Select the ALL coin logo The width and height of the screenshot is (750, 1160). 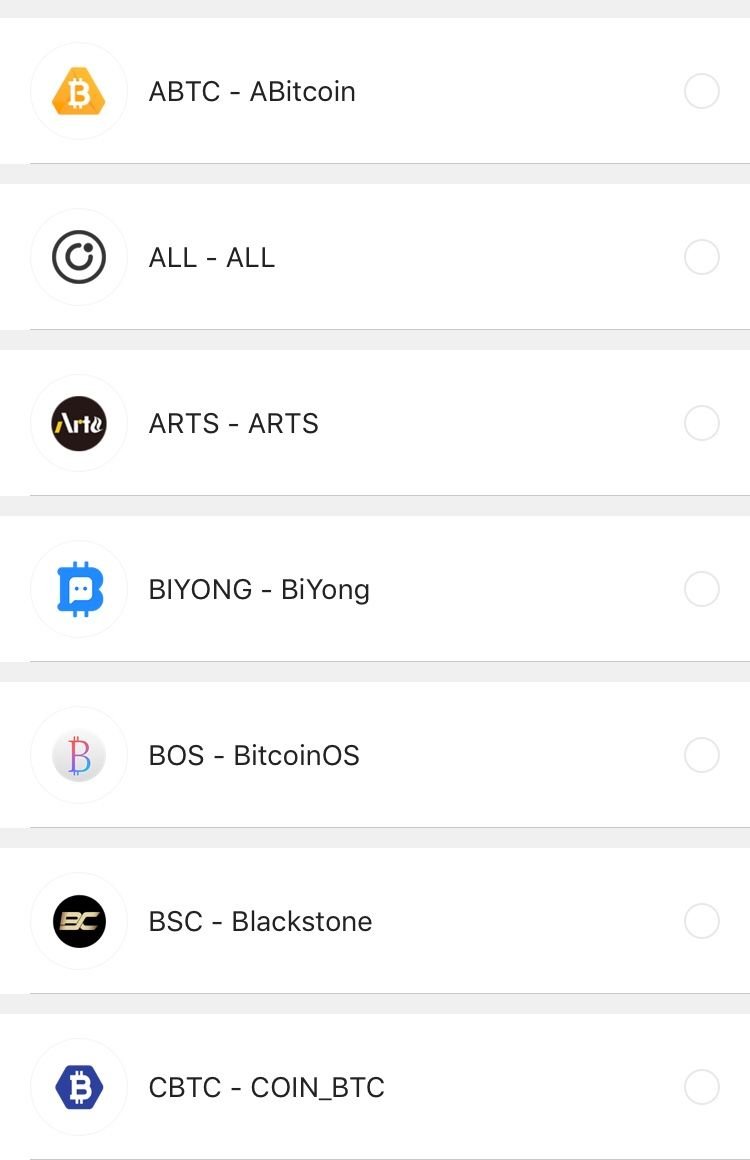(78, 257)
